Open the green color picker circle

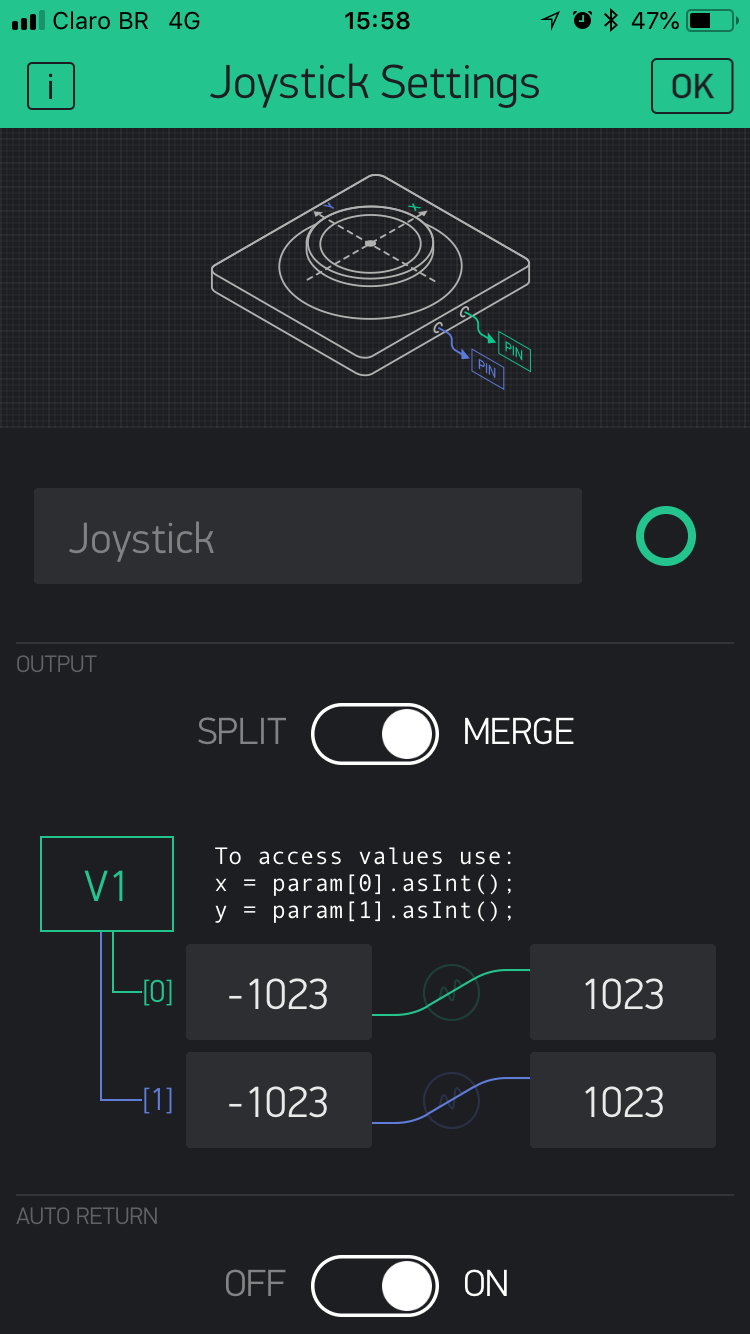pos(665,537)
